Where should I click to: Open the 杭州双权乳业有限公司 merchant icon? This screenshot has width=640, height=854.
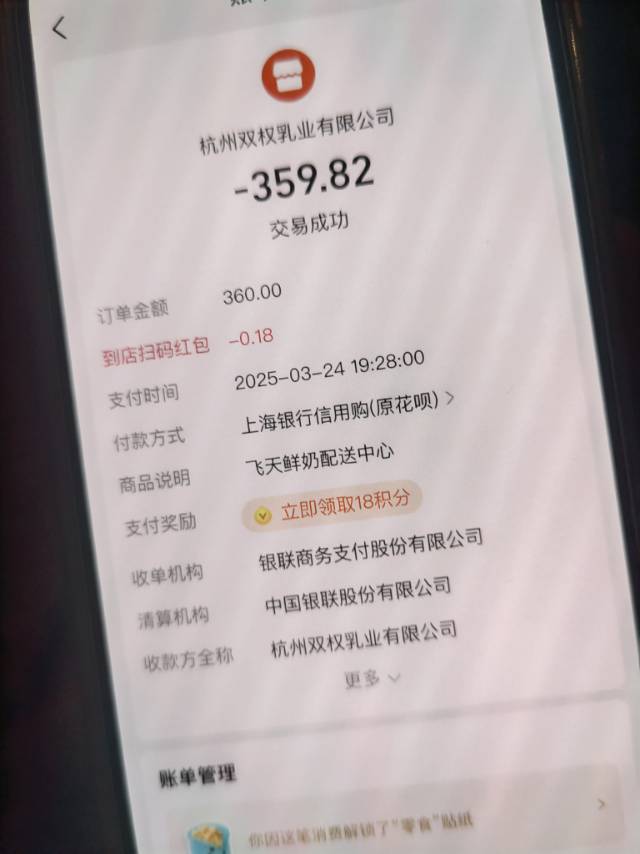(x=288, y=77)
